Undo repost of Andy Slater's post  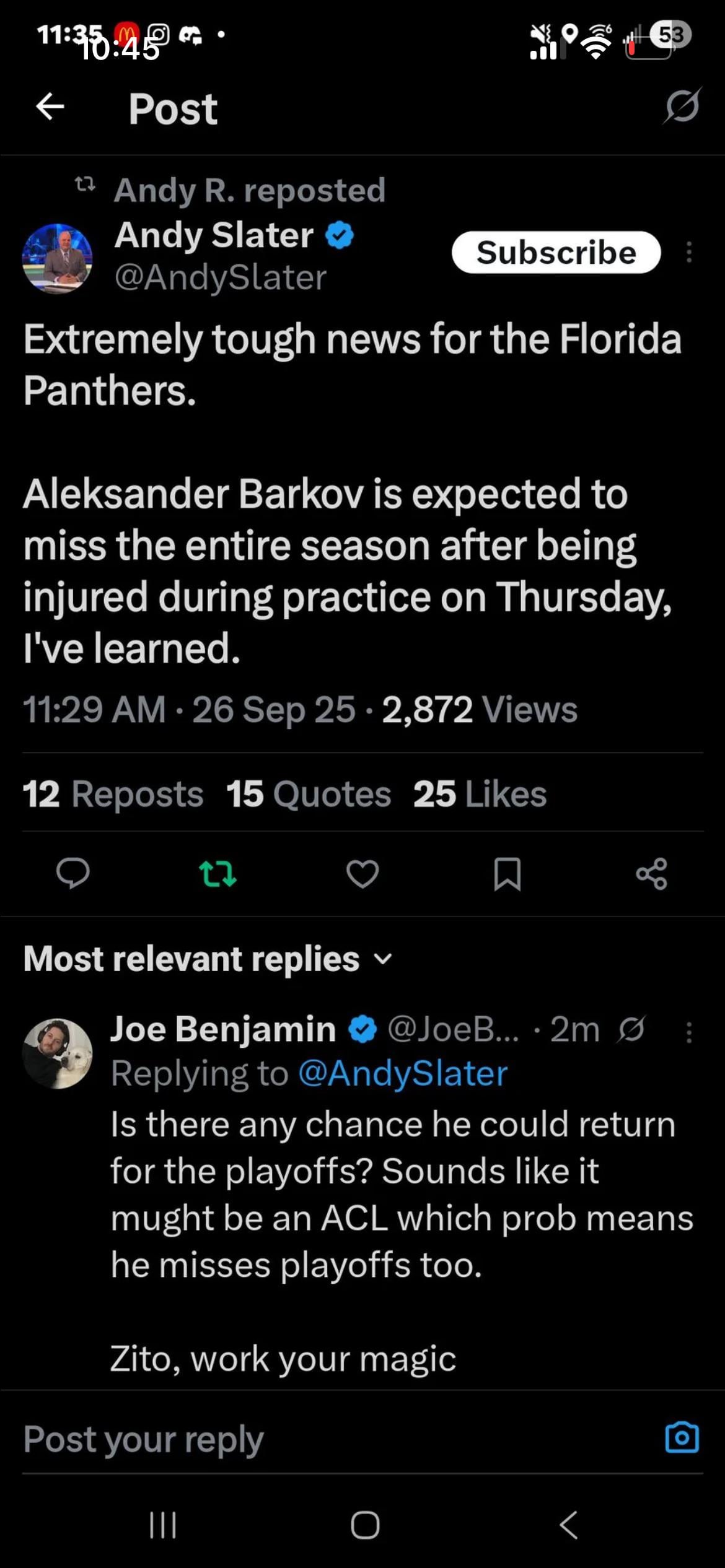click(x=217, y=874)
